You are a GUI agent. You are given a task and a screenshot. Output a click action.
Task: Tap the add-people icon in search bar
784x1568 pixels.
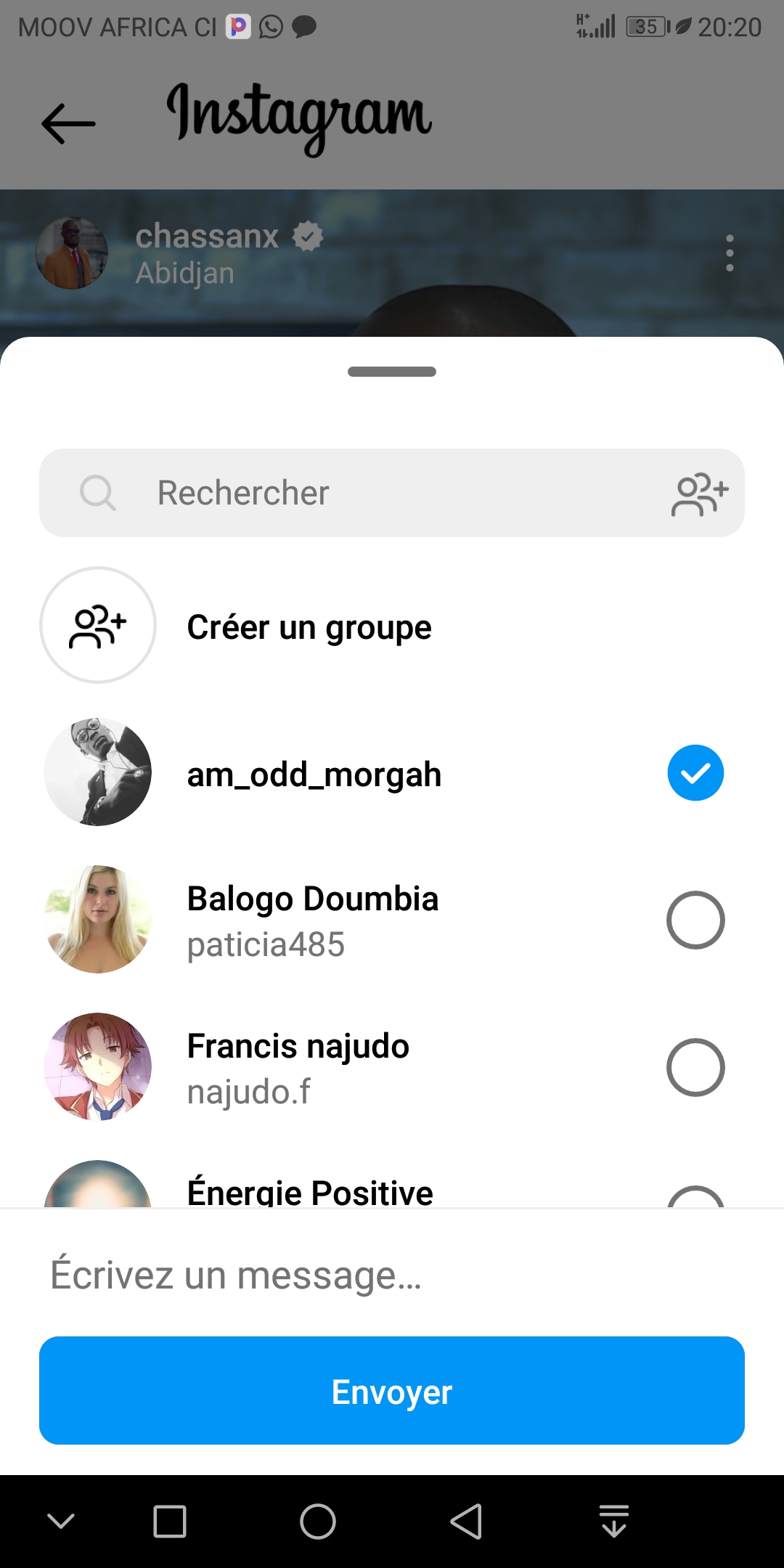point(699,494)
